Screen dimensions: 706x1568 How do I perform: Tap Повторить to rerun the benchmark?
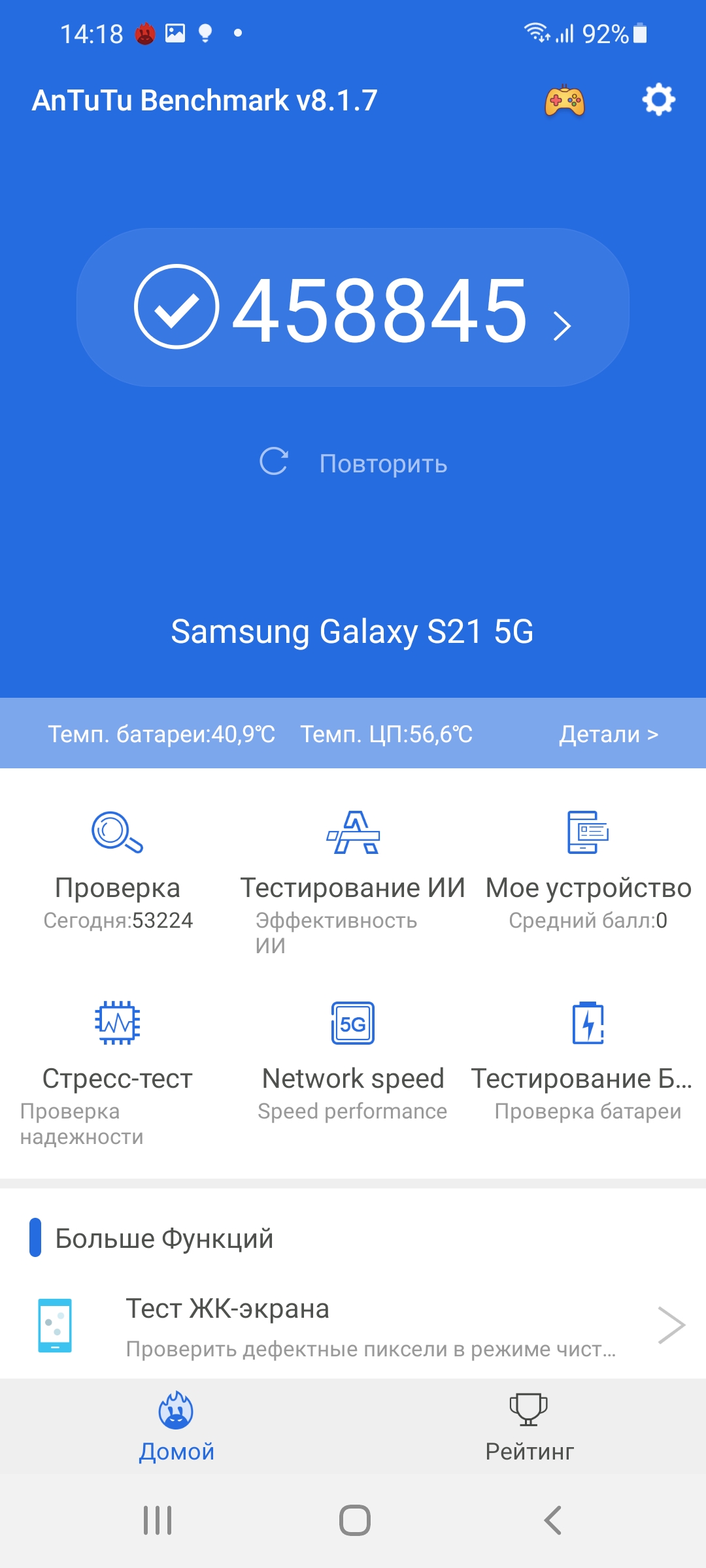tap(353, 463)
